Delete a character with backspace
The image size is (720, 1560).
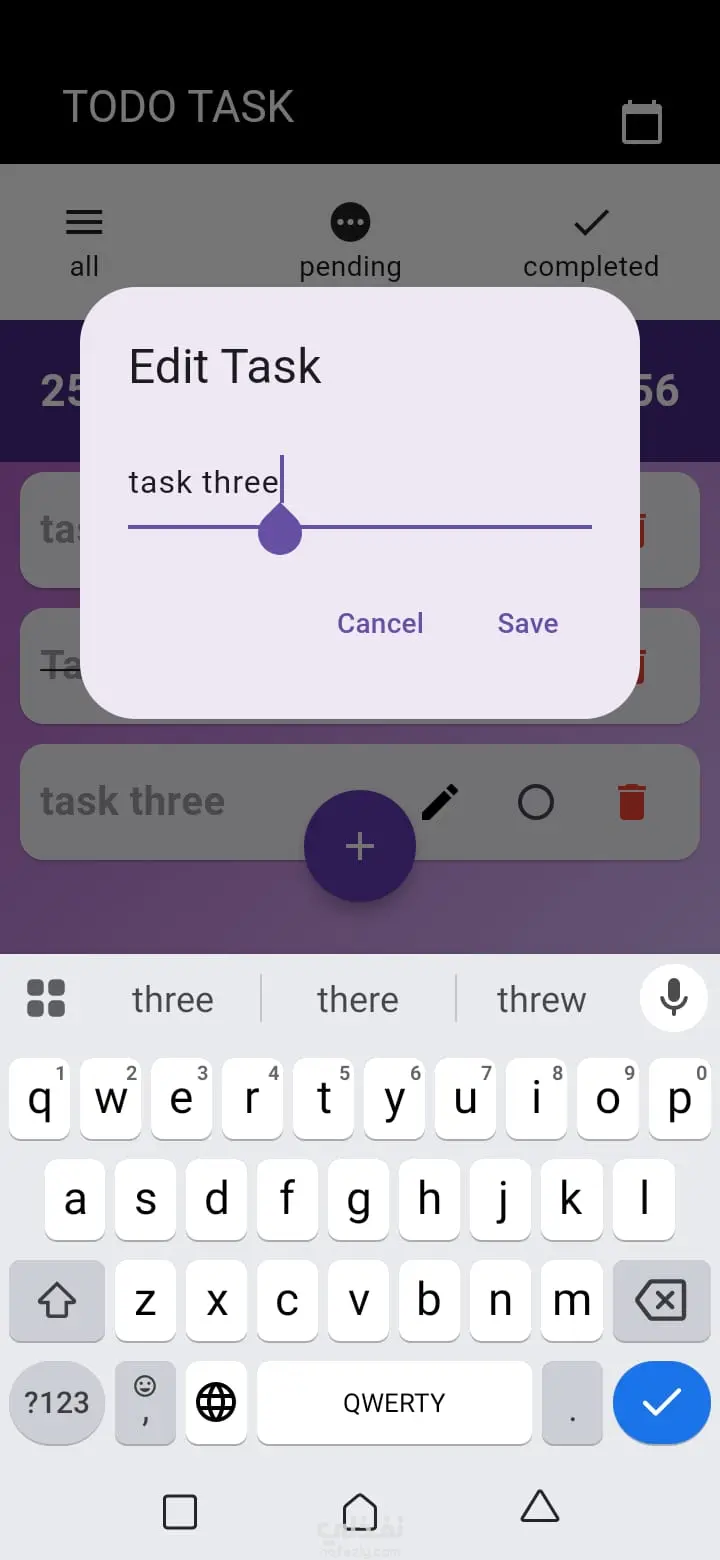click(660, 1301)
